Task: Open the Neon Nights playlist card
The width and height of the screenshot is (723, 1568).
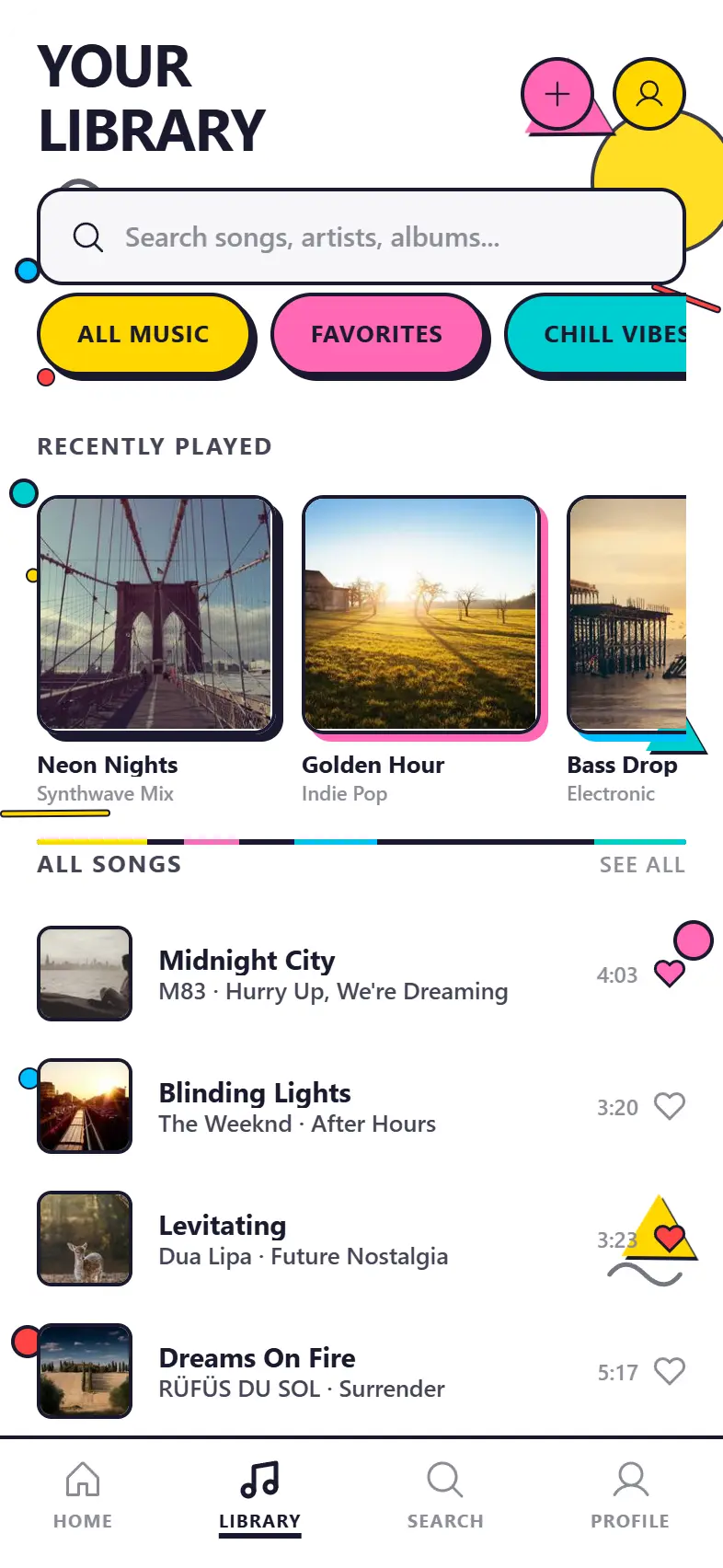Action: 155,614
